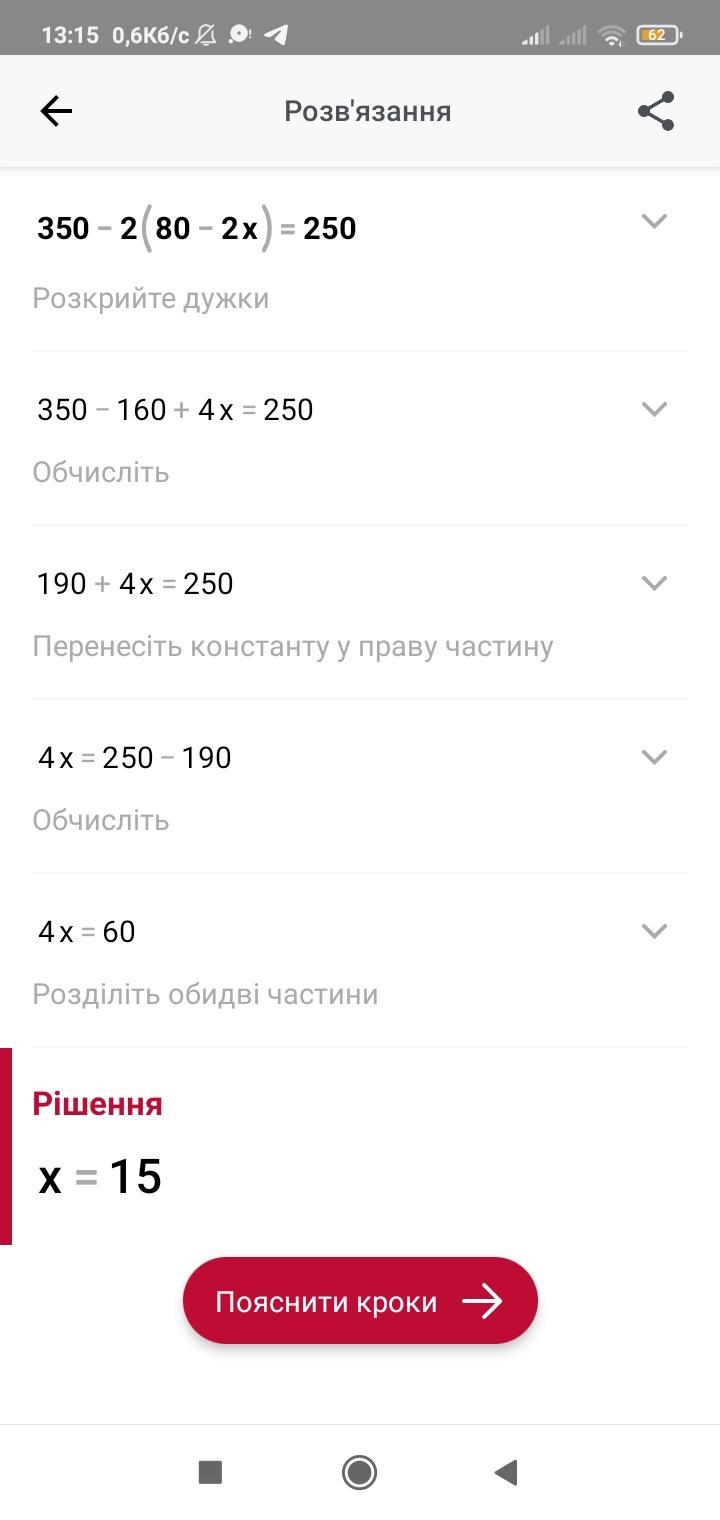
Task: Open recent apps with the square button
Action: click(x=210, y=1472)
